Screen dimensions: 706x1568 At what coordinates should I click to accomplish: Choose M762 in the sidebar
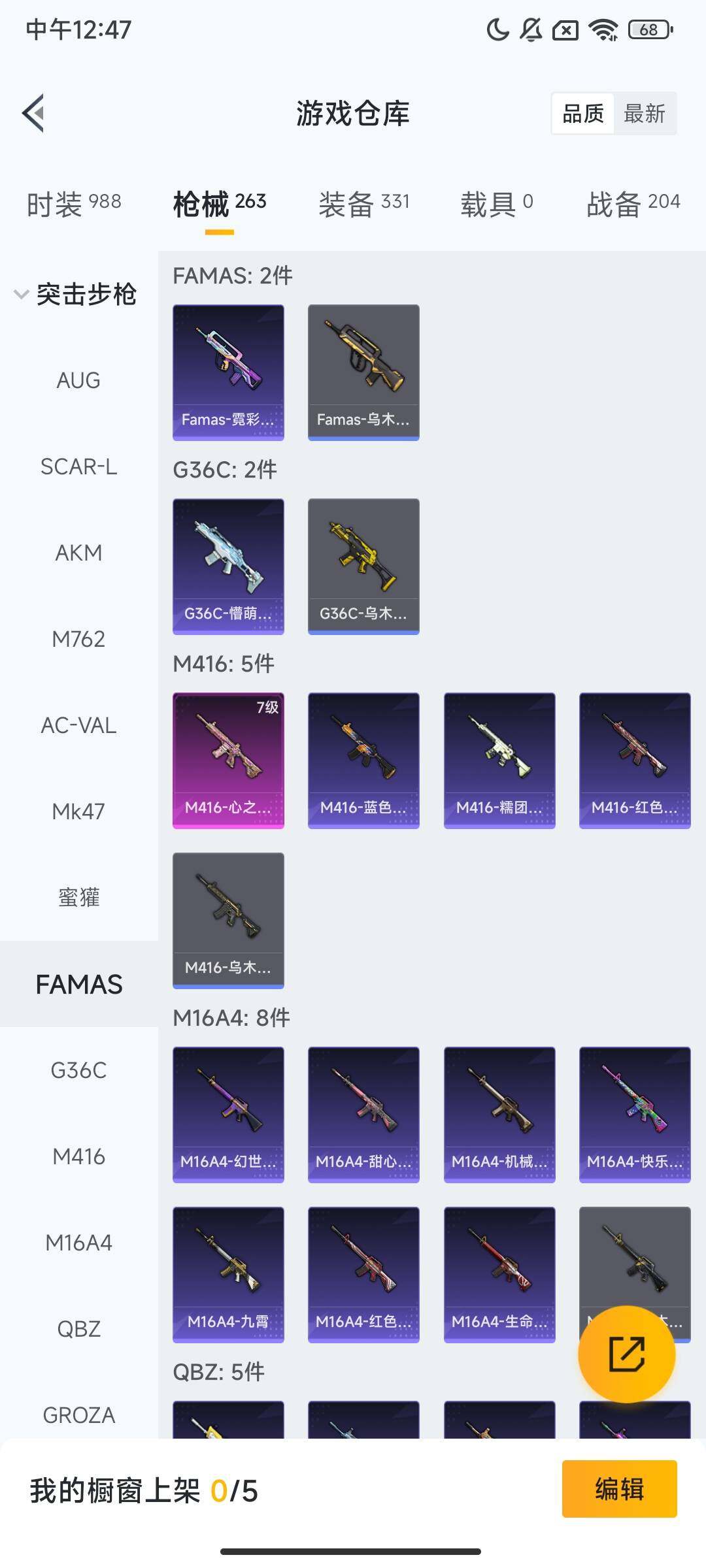pos(78,639)
